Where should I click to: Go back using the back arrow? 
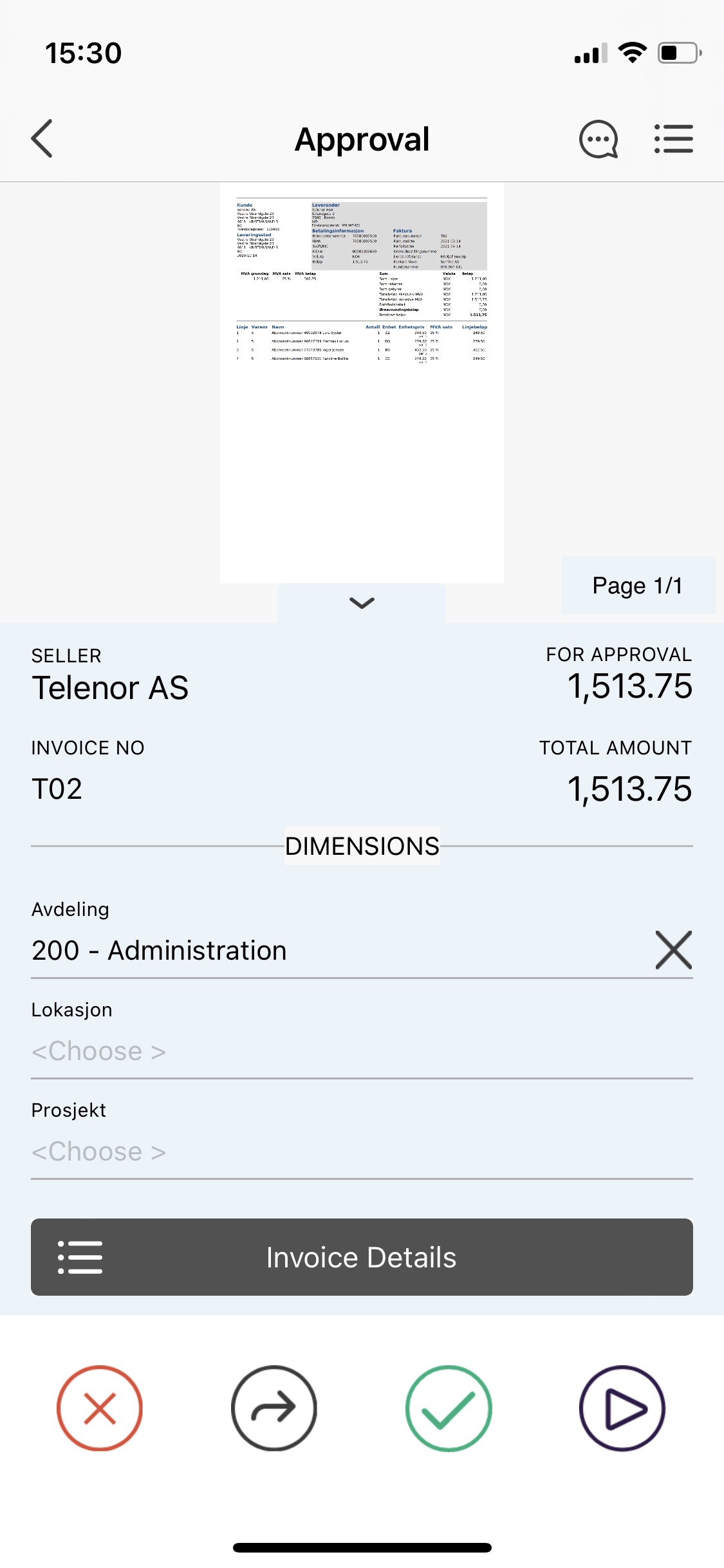[42, 138]
